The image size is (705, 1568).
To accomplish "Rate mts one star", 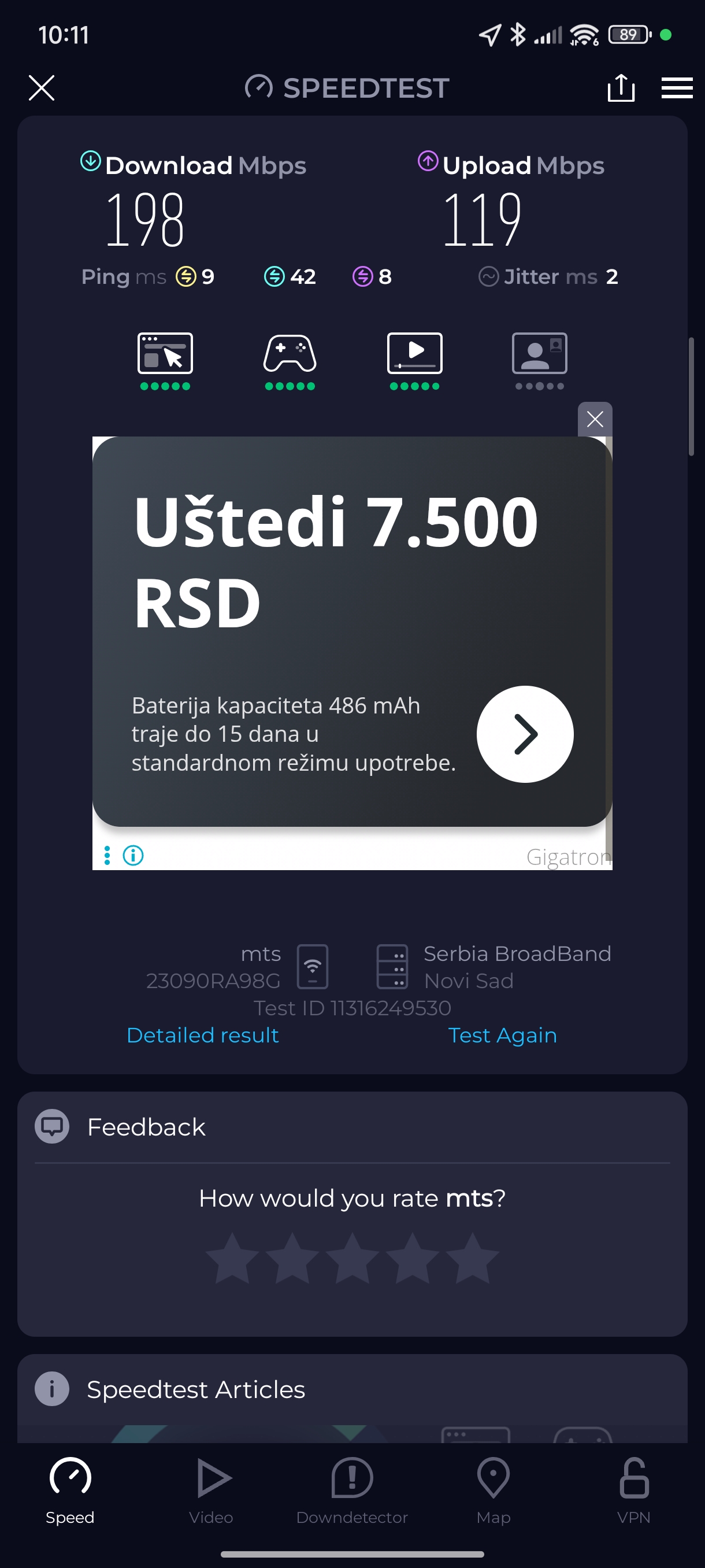I will (x=232, y=1258).
